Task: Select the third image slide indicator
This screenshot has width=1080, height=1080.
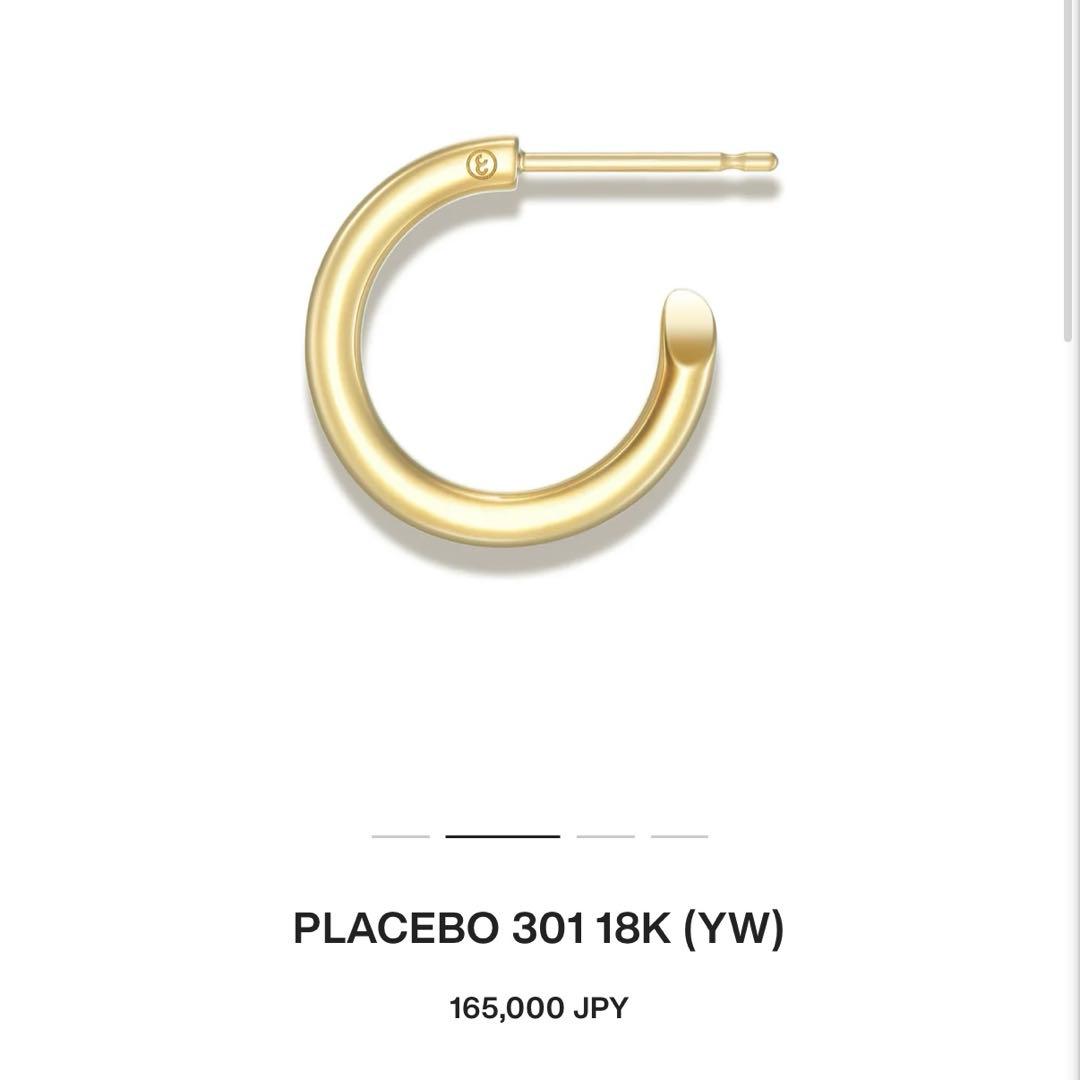Action: click(605, 836)
